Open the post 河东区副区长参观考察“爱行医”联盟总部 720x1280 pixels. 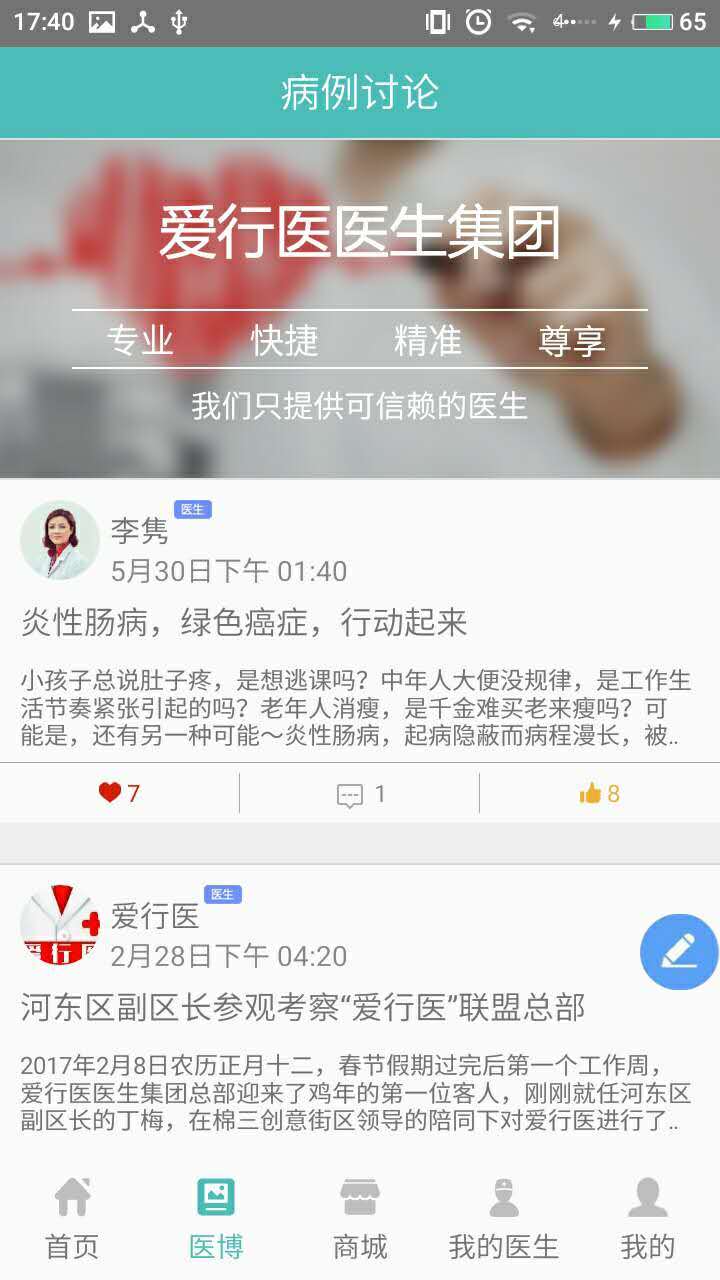click(302, 1007)
